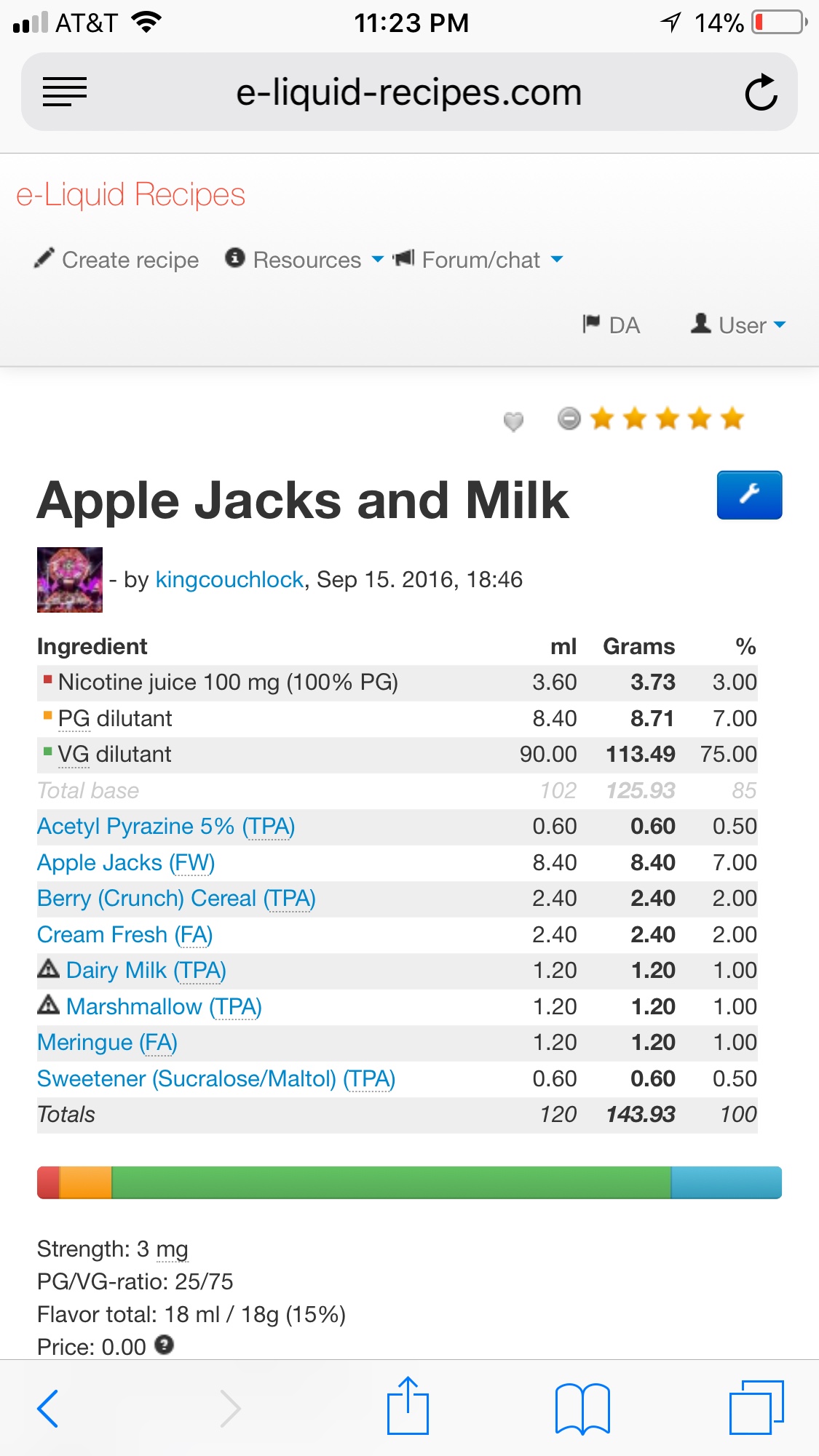Expand the Forum/chat dropdown
Screen dimensions: 819x1456
(x=479, y=260)
